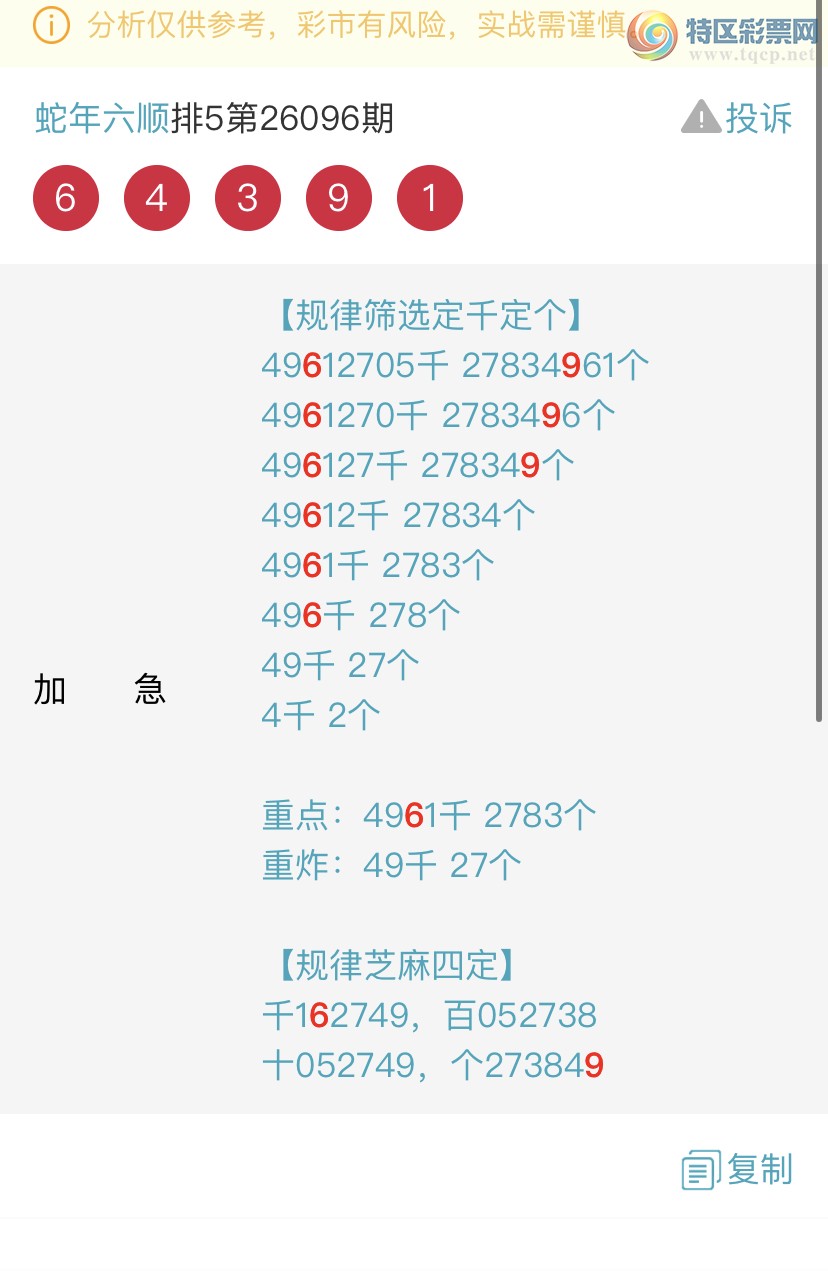Toggle the red ball numbered 3
The height and width of the screenshot is (1274, 828).
[x=248, y=198]
